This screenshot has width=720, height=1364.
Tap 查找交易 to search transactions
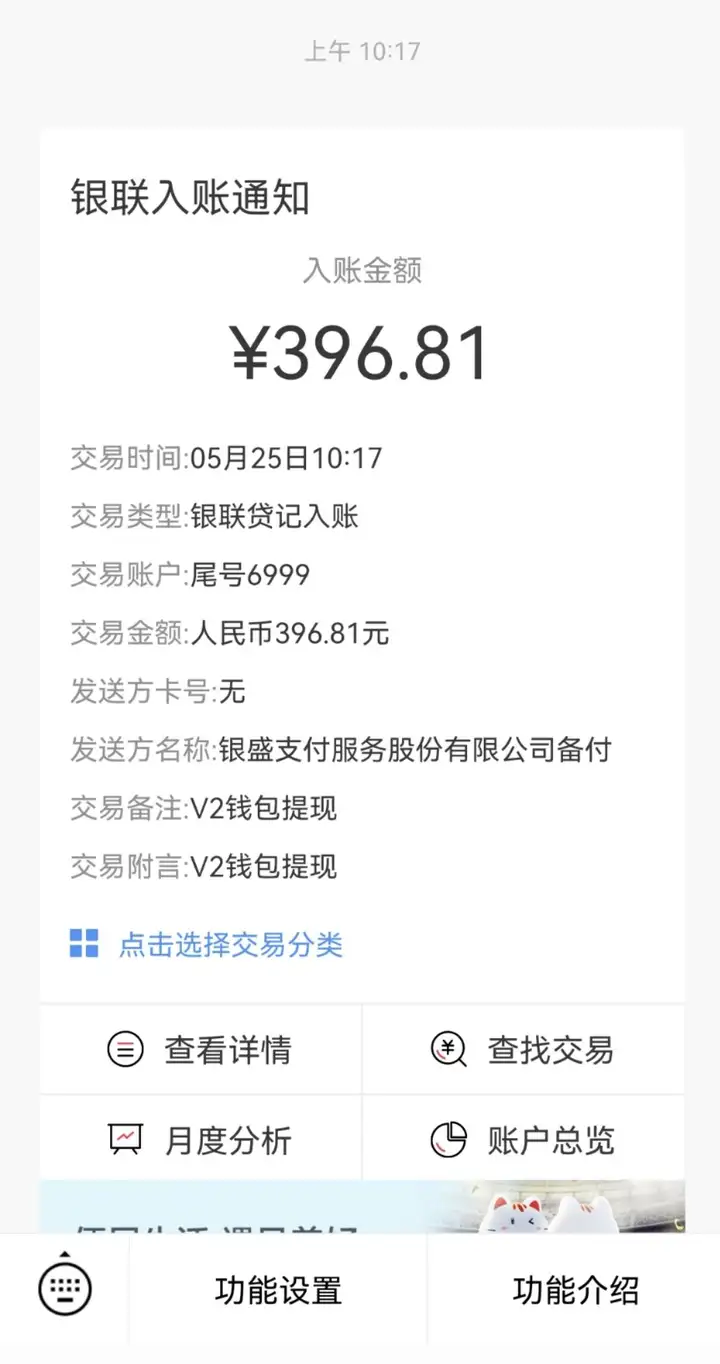point(523,1050)
